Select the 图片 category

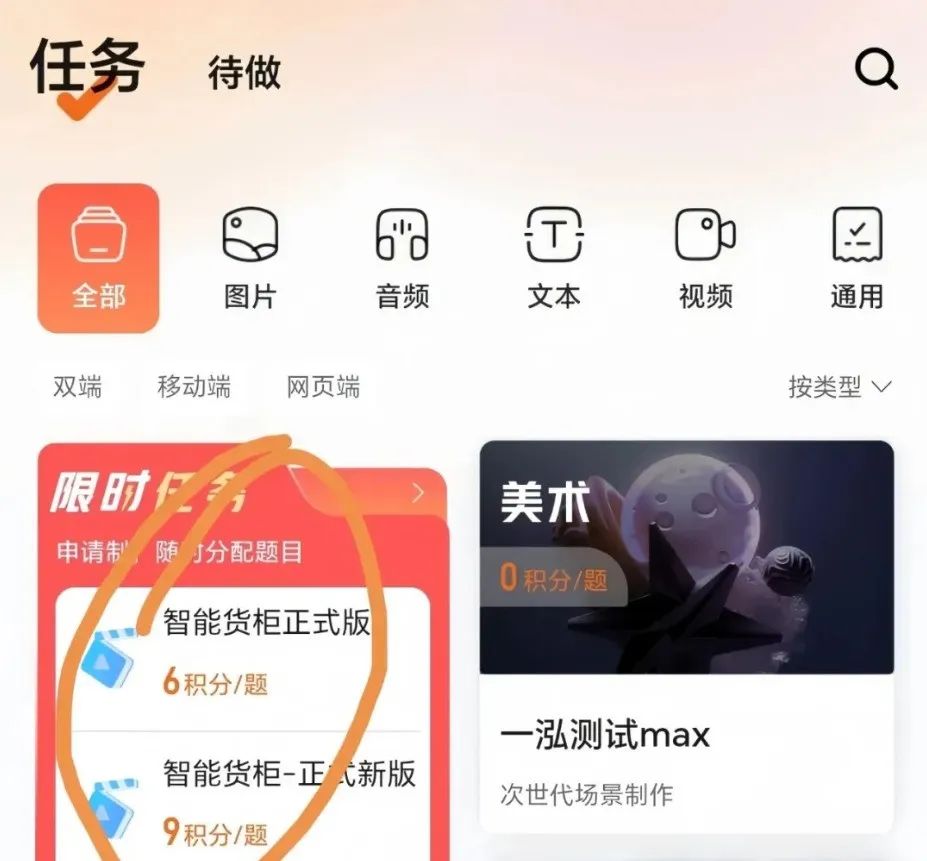pyautogui.click(x=250, y=258)
